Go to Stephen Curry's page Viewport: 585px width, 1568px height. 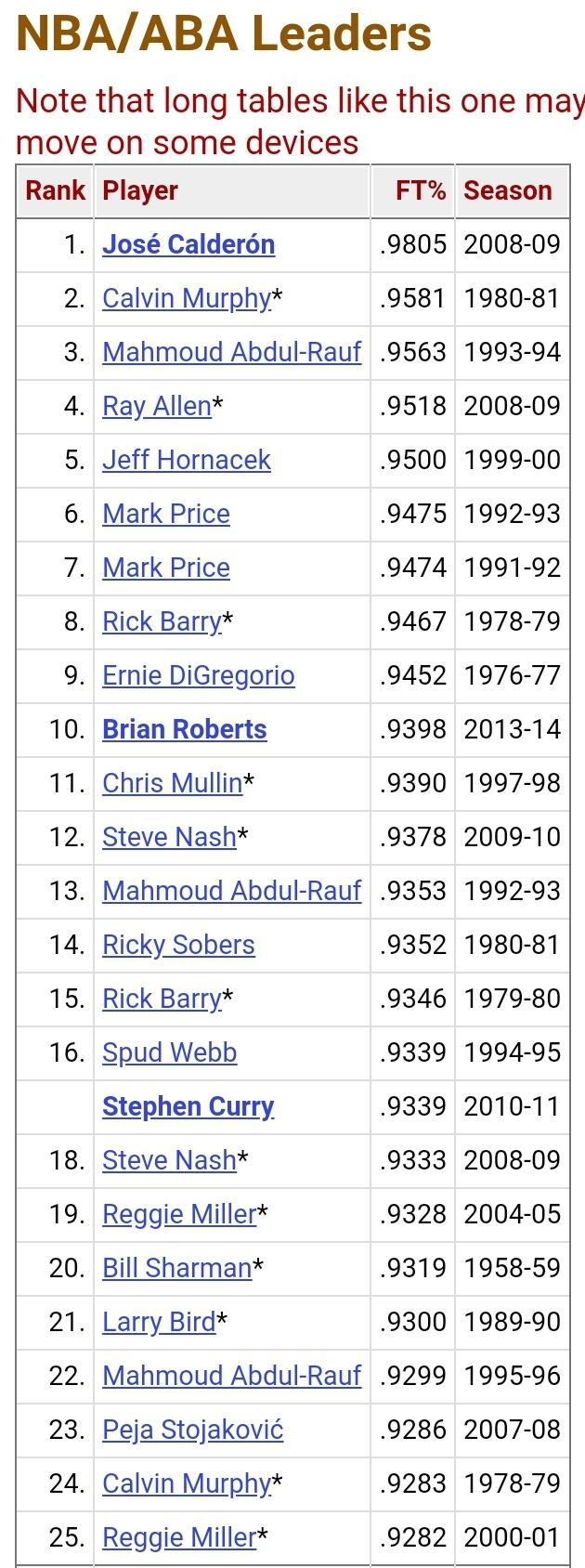click(188, 1106)
